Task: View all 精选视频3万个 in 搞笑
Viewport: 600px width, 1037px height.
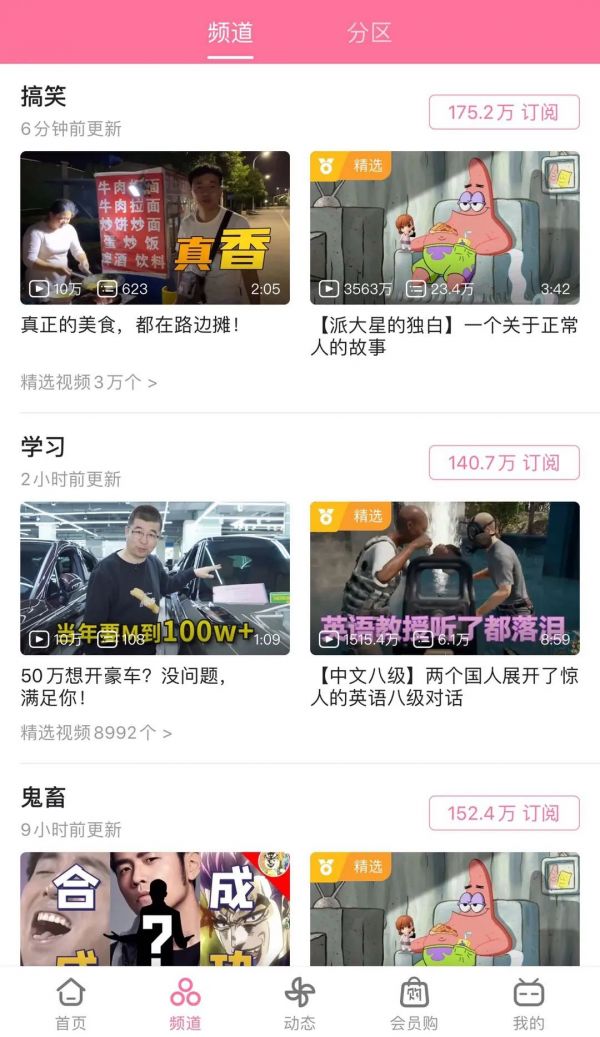Action: pos(89,382)
